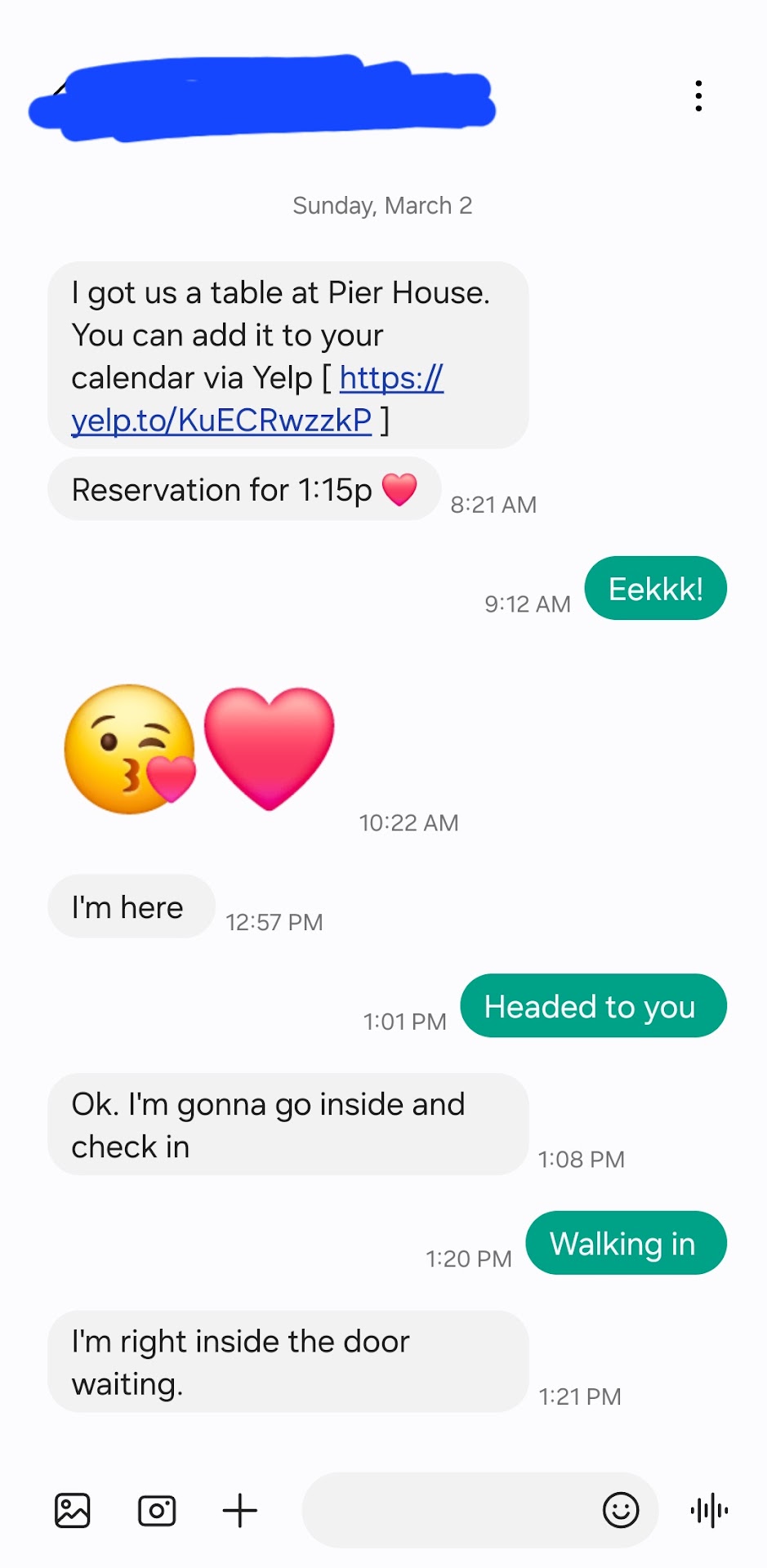Screen dimensions: 767x1568
Task: Record a voice message
Action: [709, 1510]
